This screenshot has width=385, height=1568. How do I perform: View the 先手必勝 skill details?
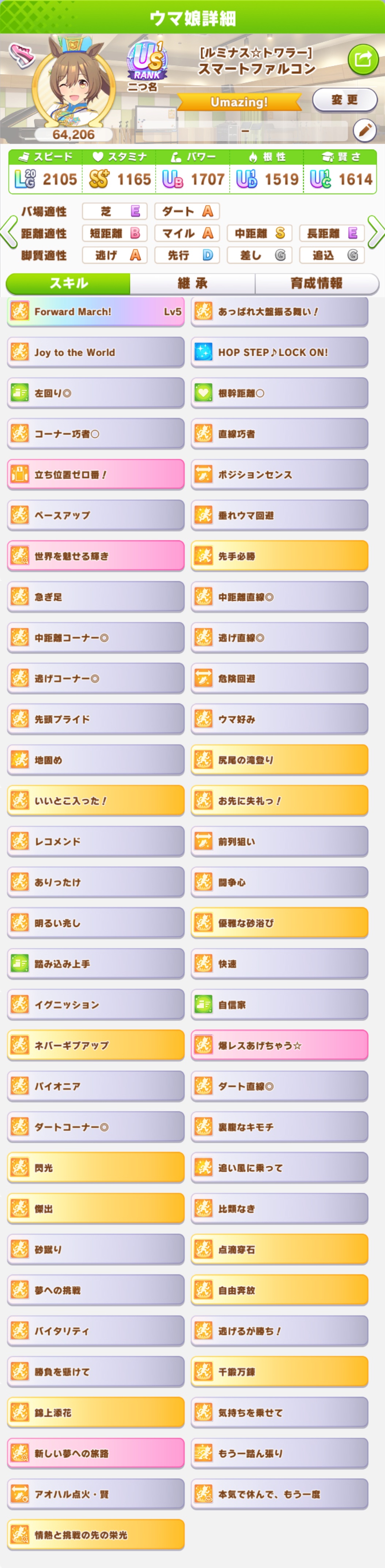pos(279,556)
